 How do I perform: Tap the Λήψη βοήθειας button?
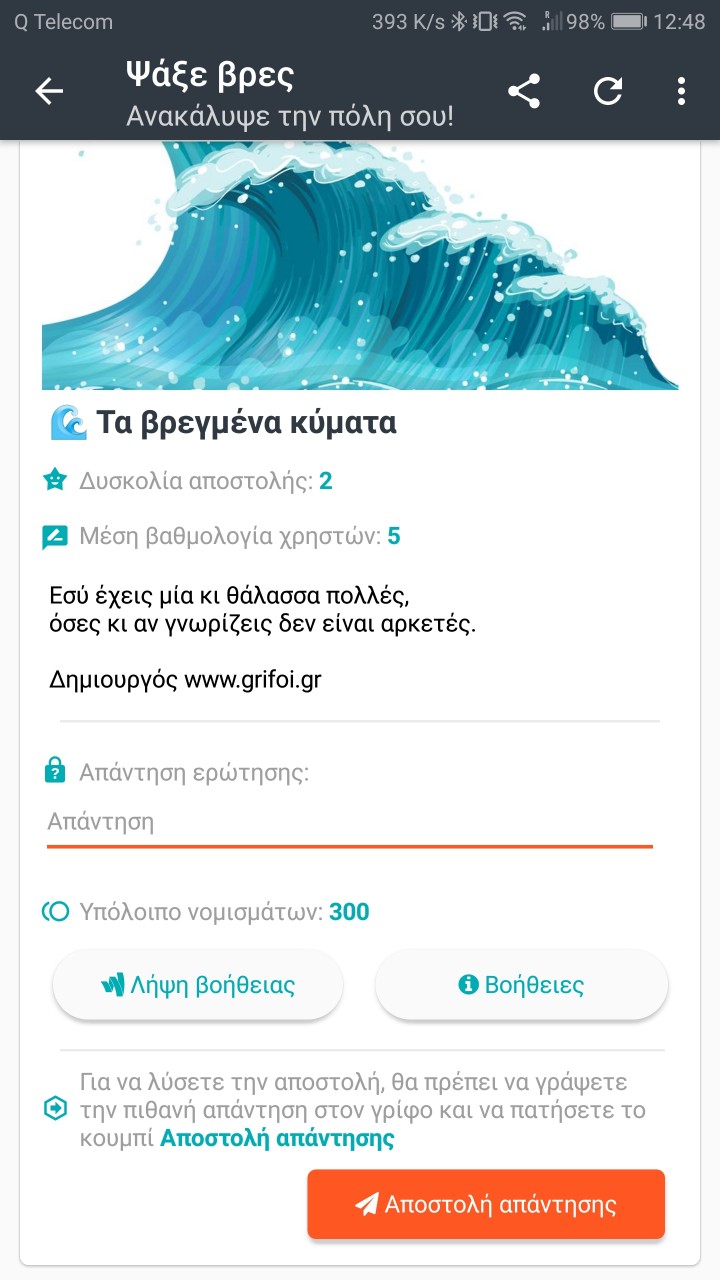click(198, 985)
